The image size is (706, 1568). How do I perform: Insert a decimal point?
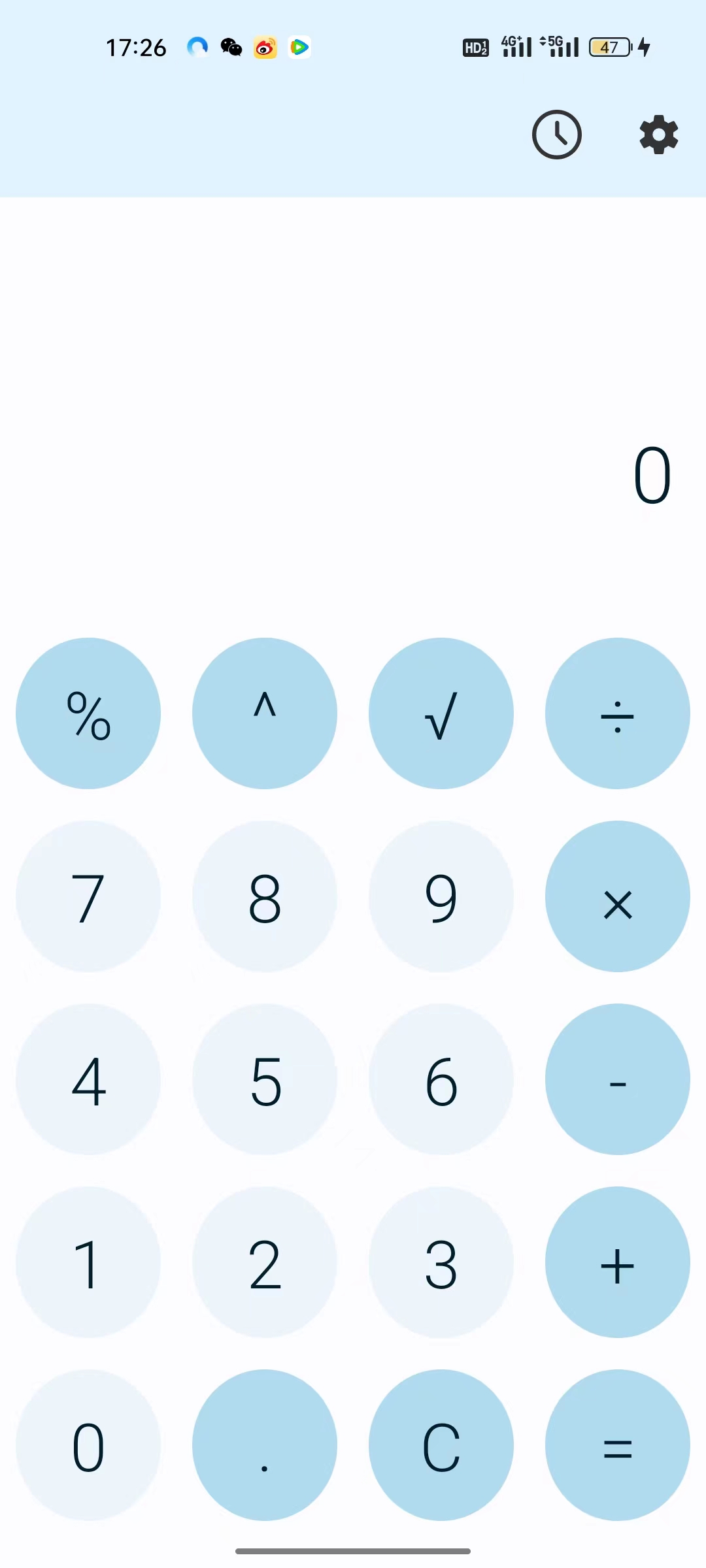pyautogui.click(x=265, y=1445)
